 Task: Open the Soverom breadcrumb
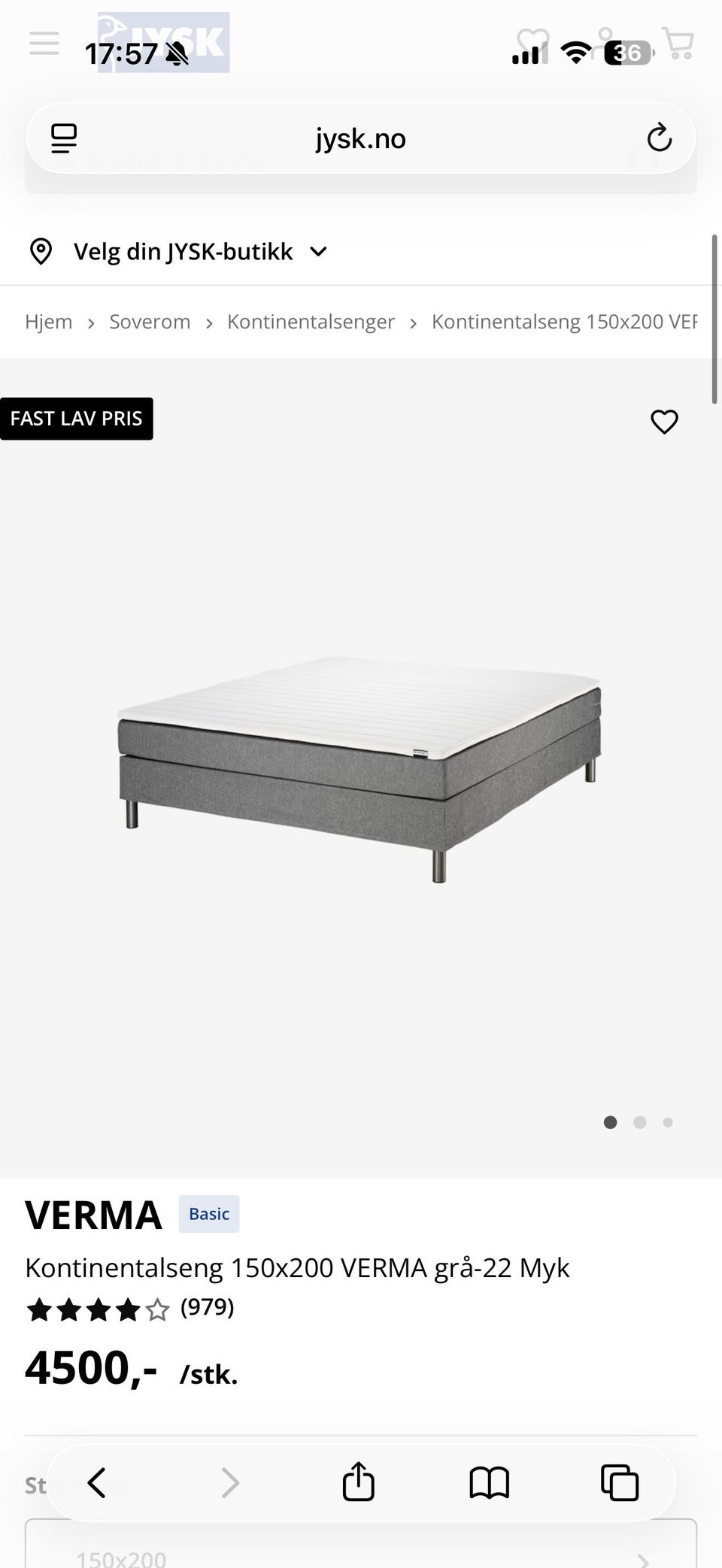tap(150, 322)
